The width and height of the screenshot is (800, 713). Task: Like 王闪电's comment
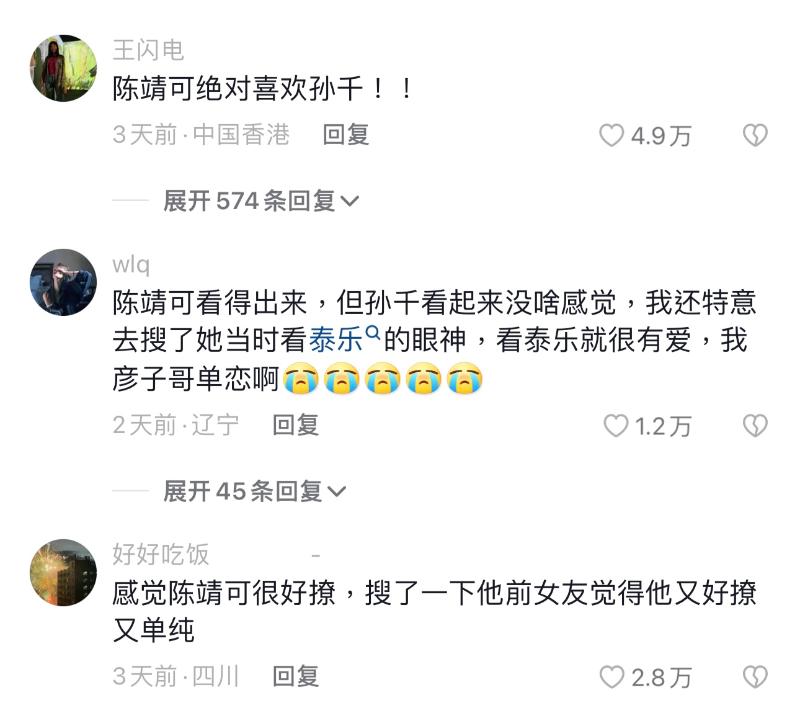point(611,136)
